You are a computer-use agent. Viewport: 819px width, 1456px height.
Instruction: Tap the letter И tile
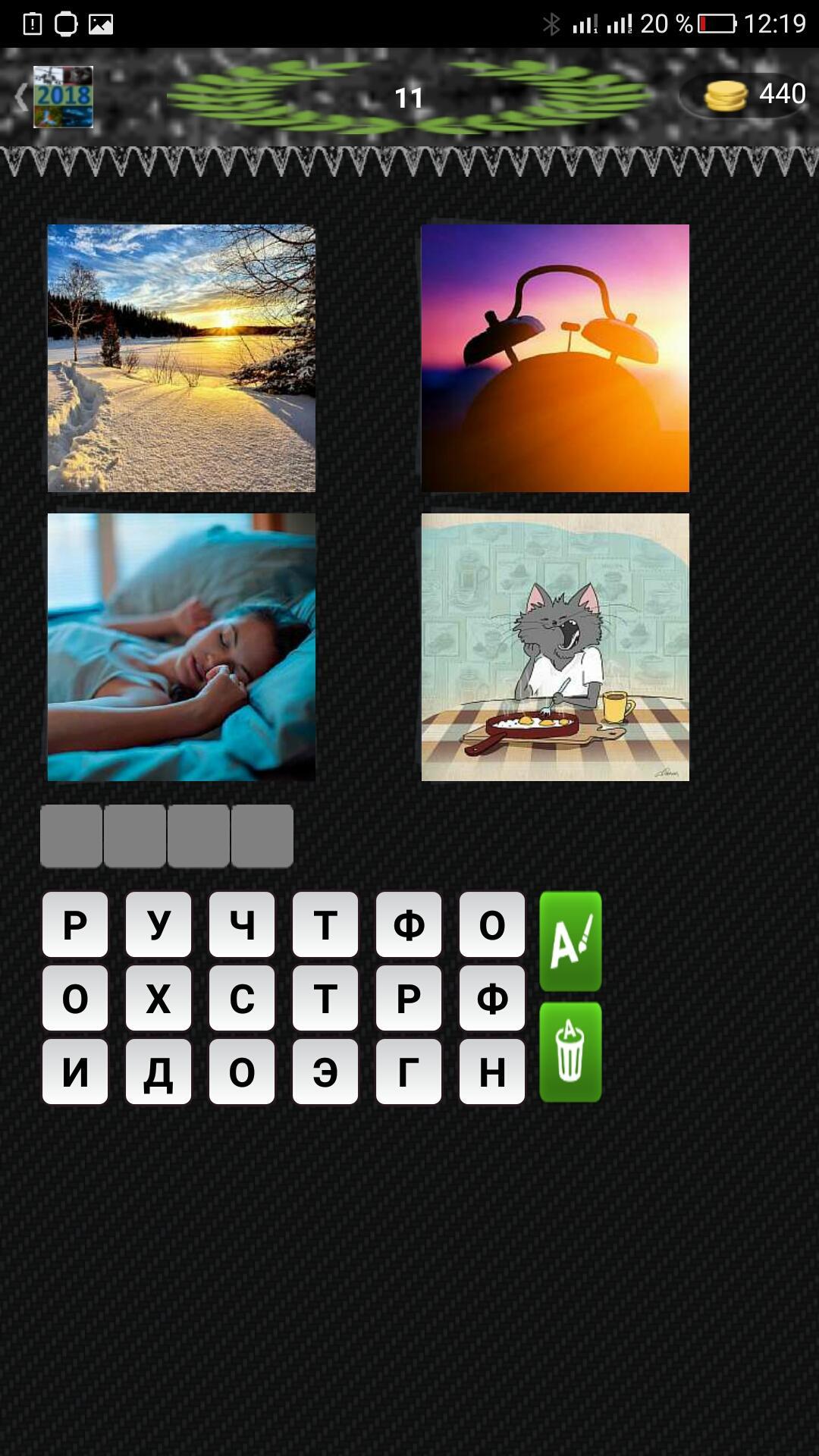(x=75, y=1072)
